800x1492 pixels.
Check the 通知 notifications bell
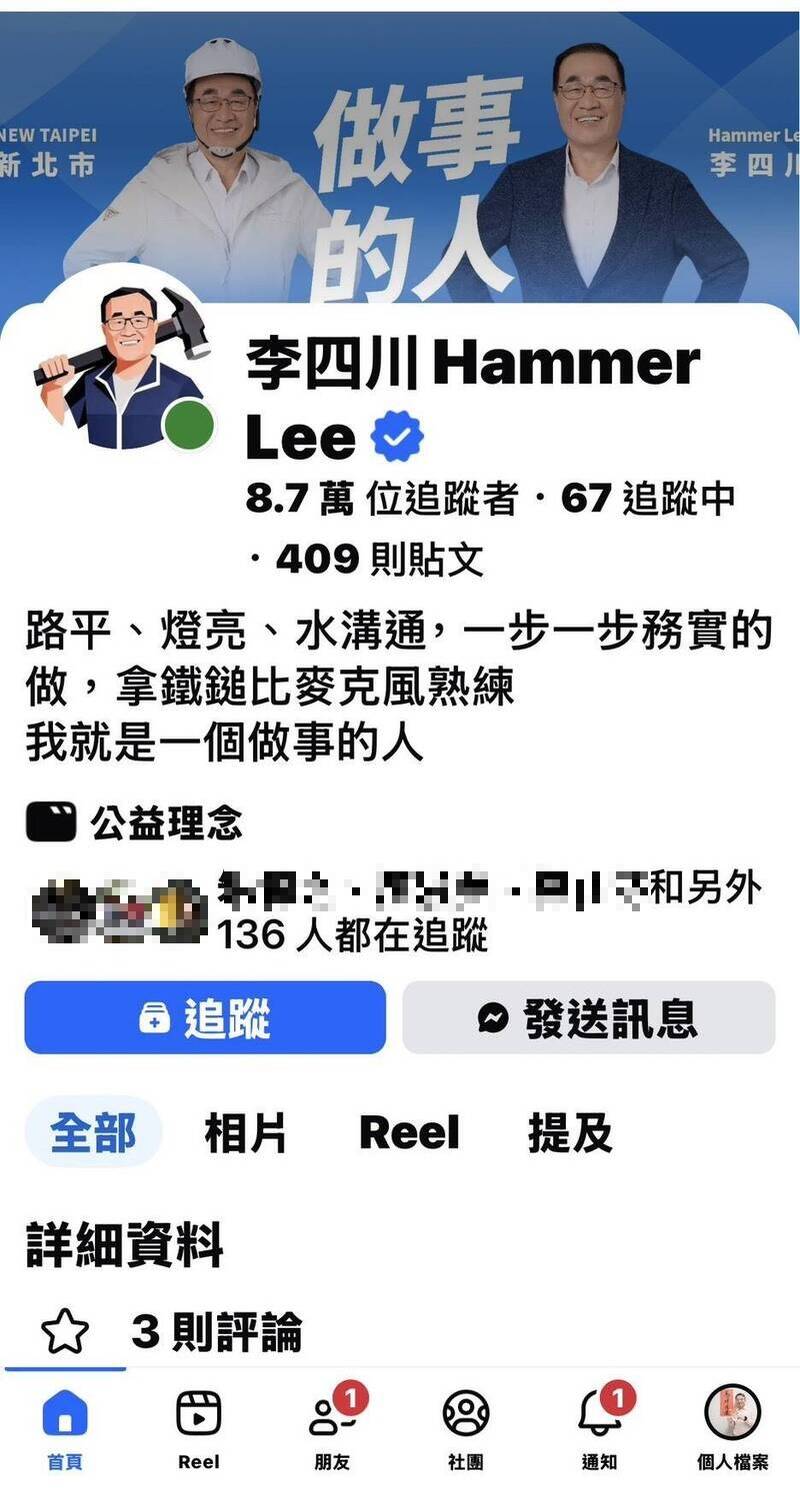pos(599,1430)
